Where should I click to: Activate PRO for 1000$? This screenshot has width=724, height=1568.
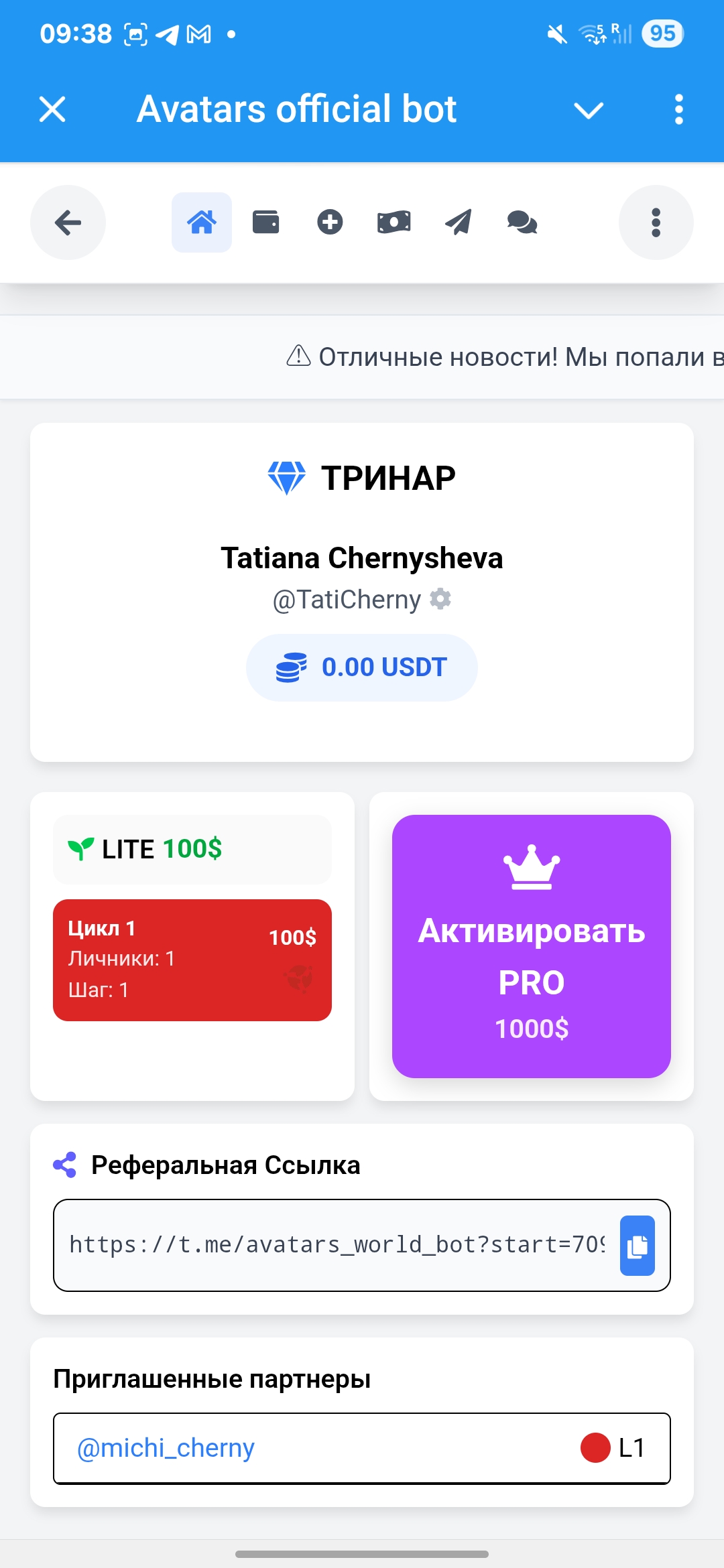(x=531, y=946)
